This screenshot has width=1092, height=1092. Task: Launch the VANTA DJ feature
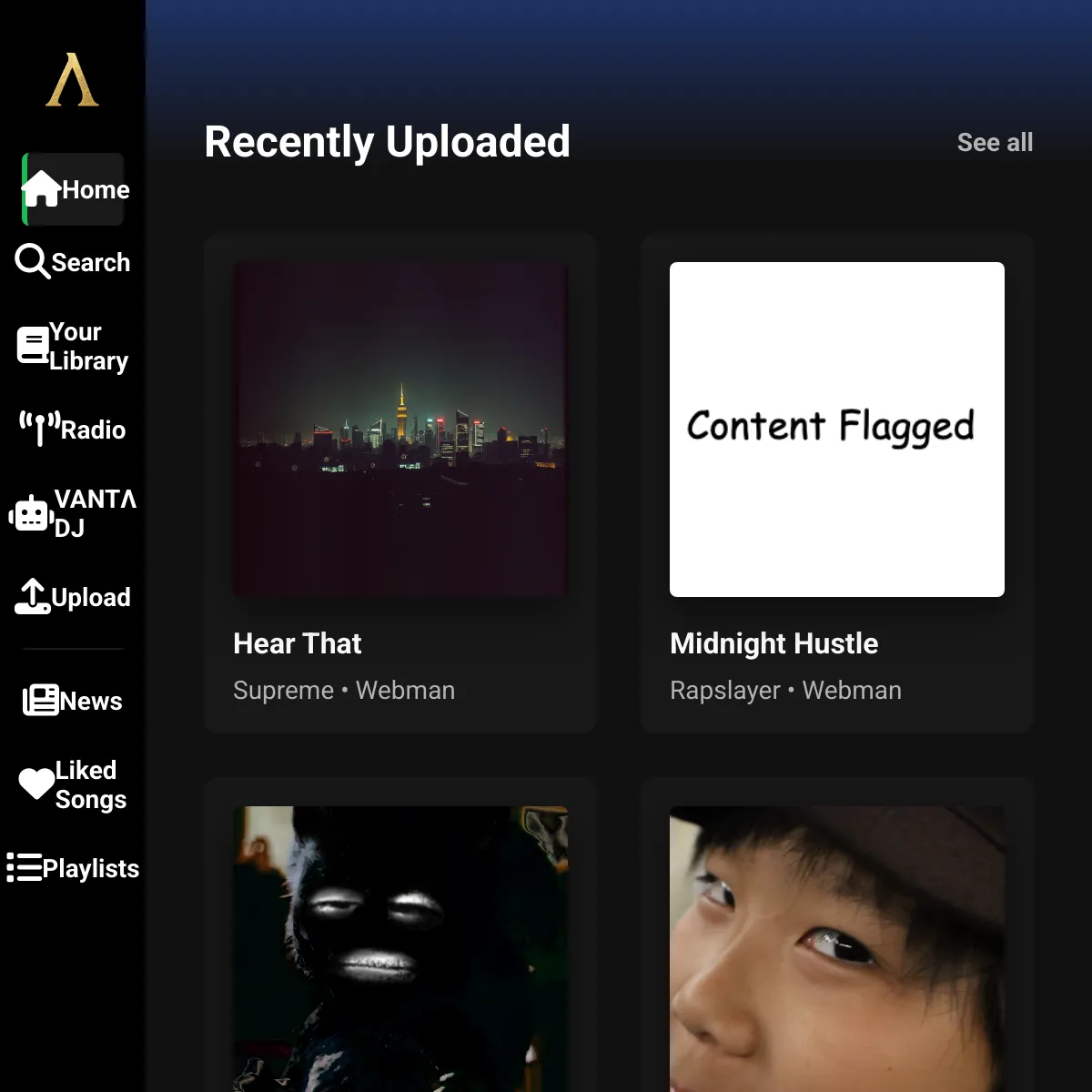pos(73,513)
